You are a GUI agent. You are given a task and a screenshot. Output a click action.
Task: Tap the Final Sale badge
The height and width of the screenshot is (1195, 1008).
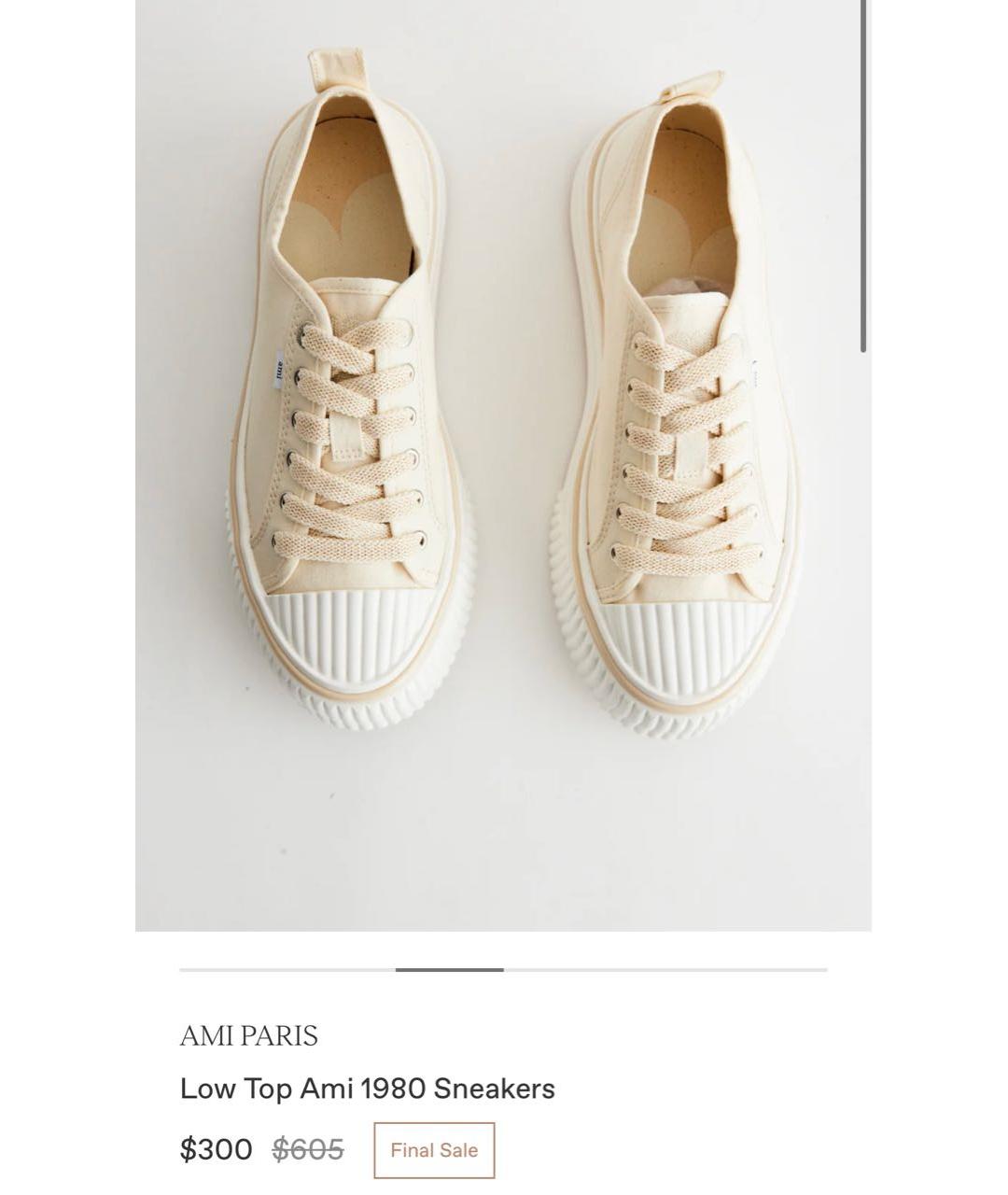pyautogui.click(x=434, y=1150)
